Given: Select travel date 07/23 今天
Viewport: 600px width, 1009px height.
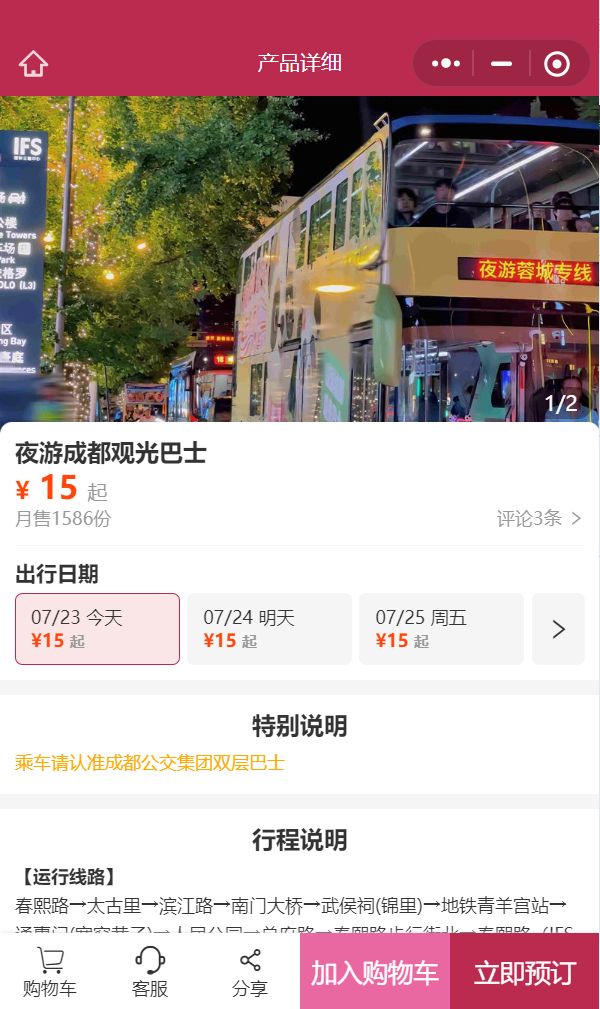Looking at the screenshot, I should pyautogui.click(x=97, y=629).
